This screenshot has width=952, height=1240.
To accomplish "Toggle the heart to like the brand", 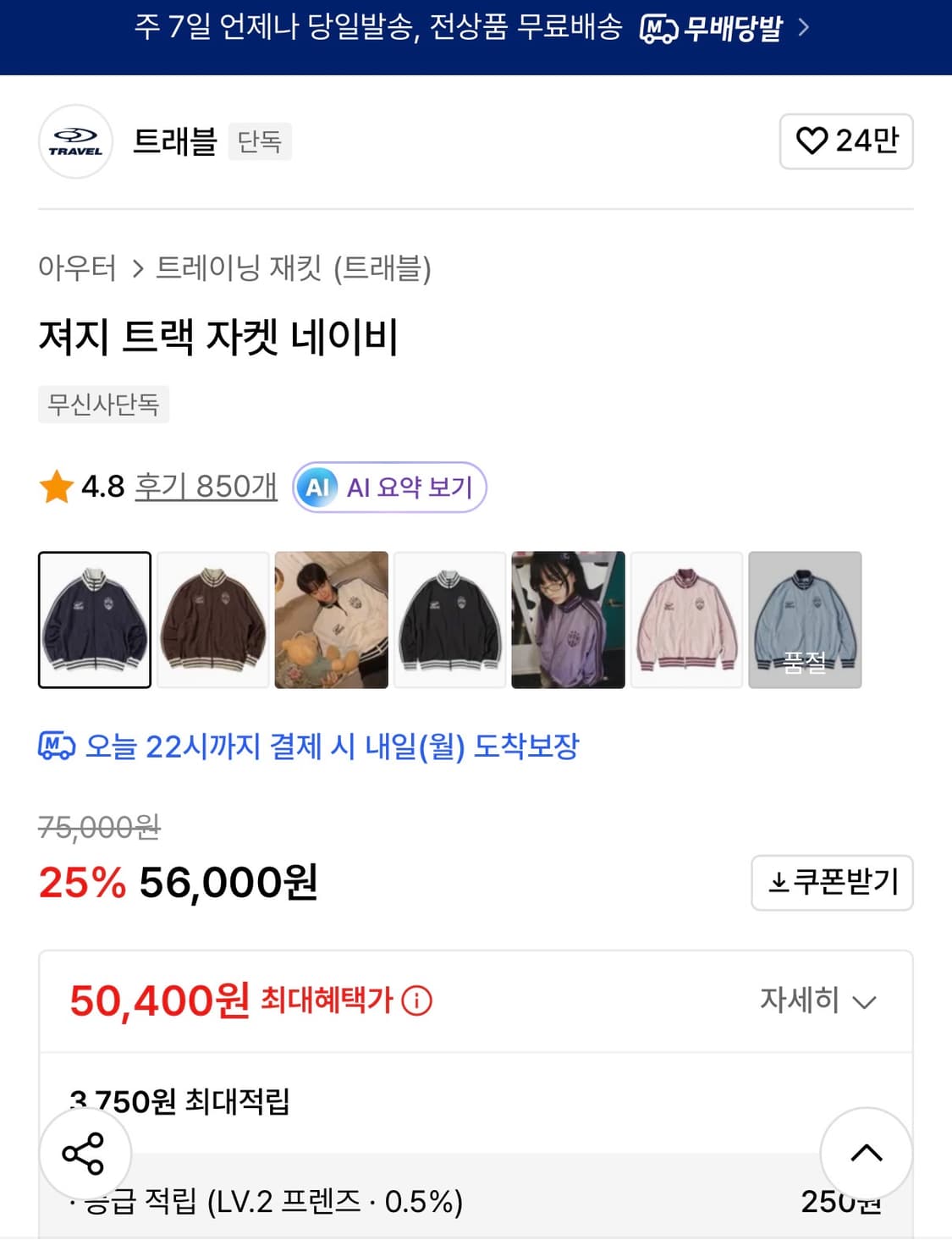I will click(x=812, y=141).
